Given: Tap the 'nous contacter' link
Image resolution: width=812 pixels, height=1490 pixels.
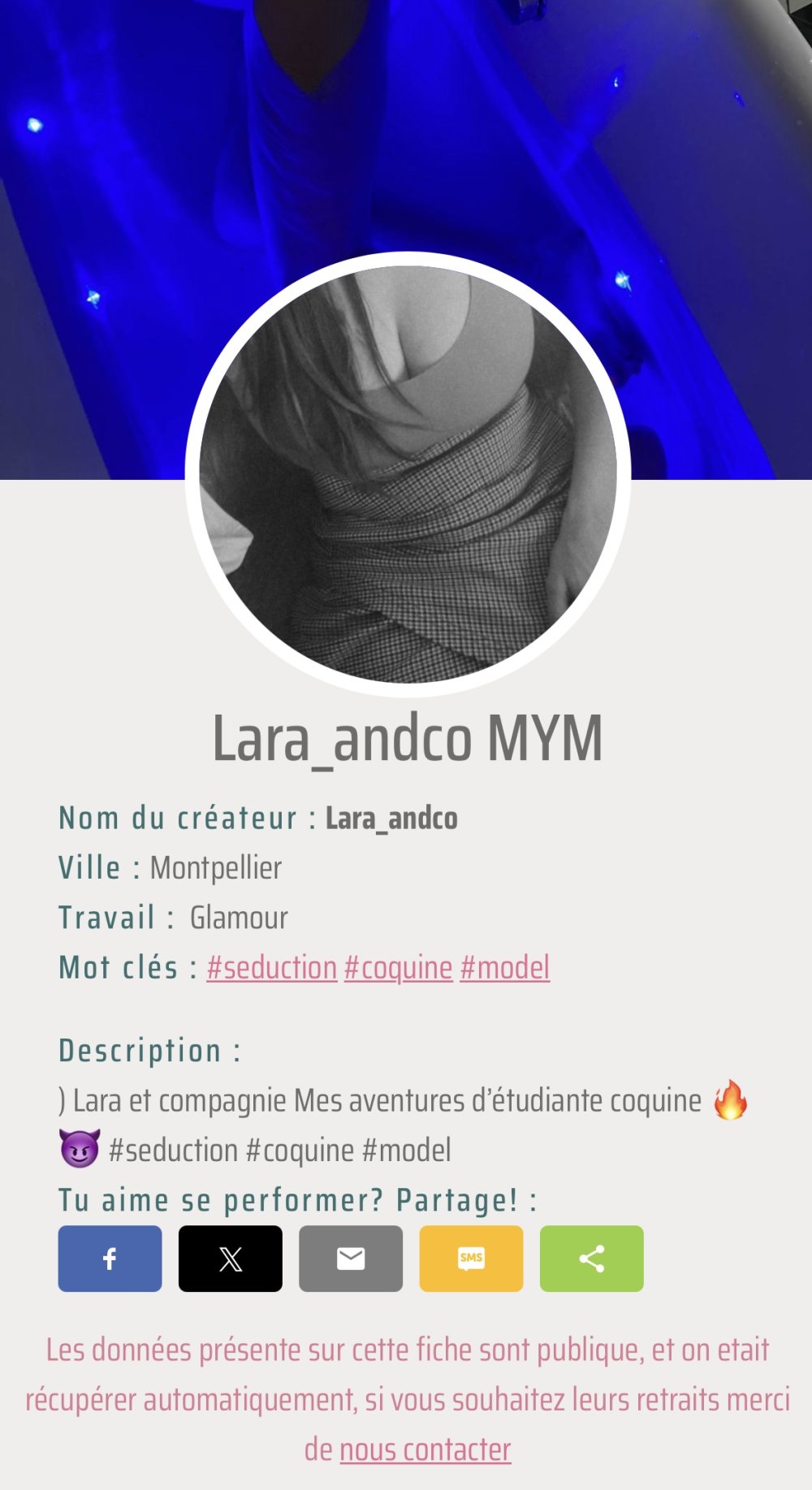Looking at the screenshot, I should pos(425,1449).
